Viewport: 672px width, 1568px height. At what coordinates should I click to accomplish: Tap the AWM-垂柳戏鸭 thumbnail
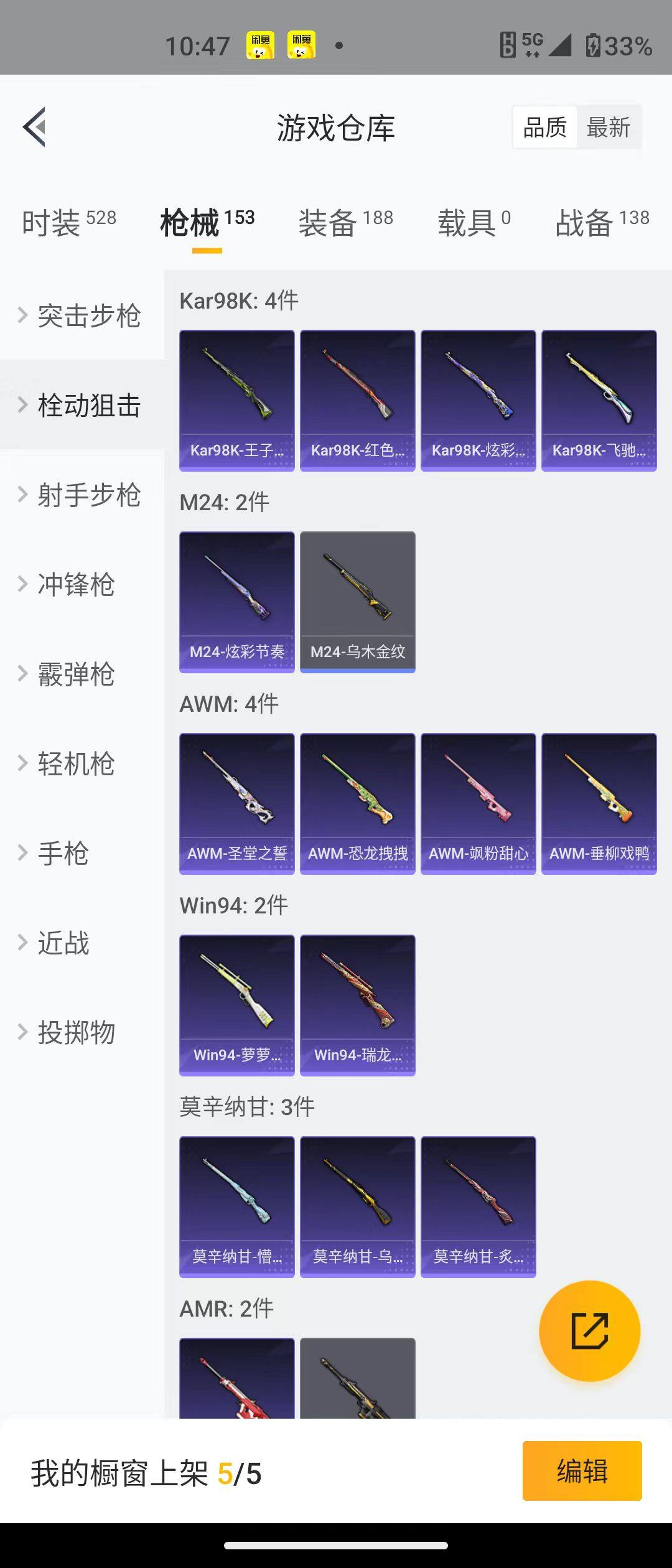click(x=599, y=803)
